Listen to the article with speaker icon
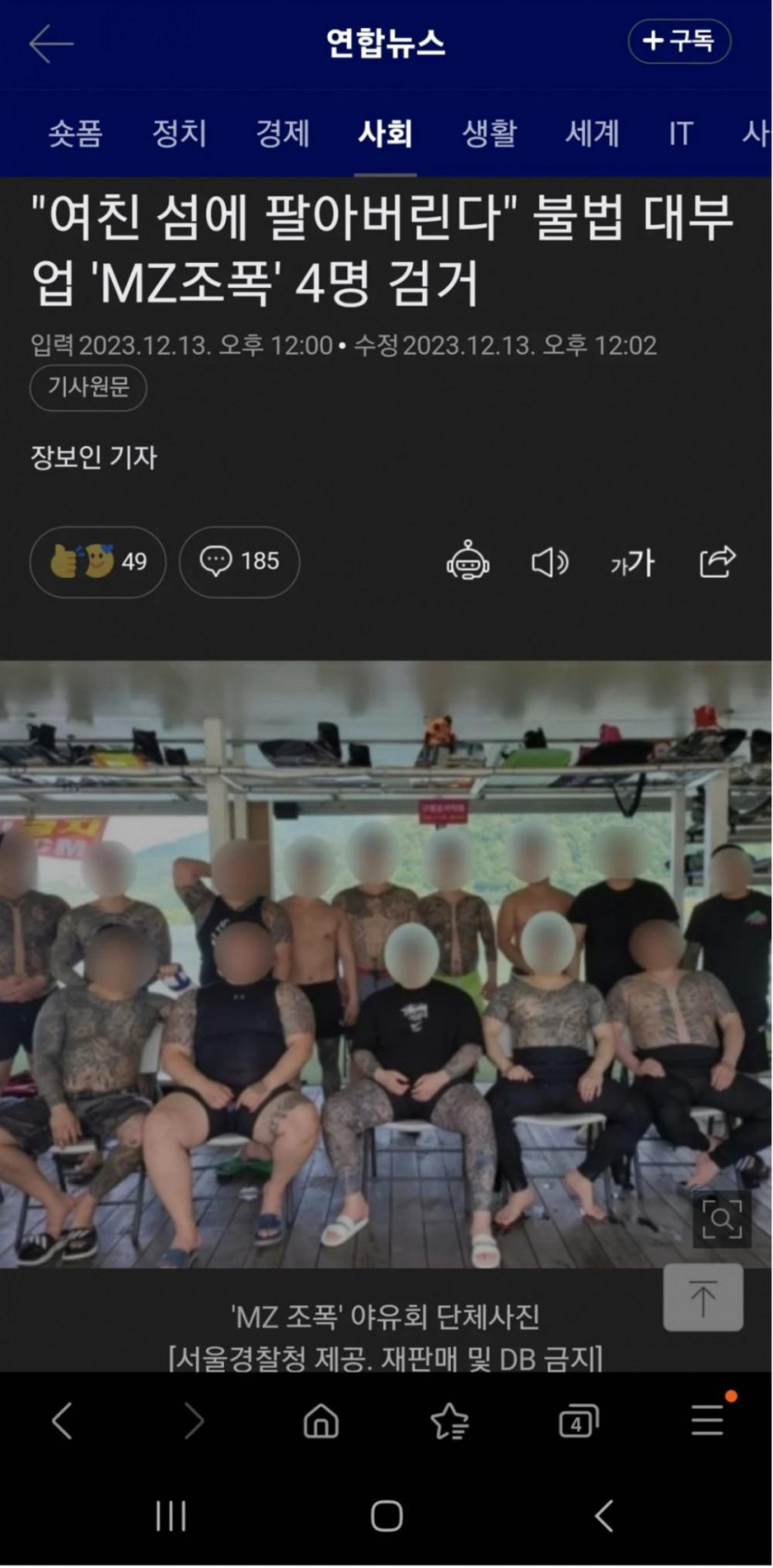Image resolution: width=773 pixels, height=1568 pixels. 549,562
